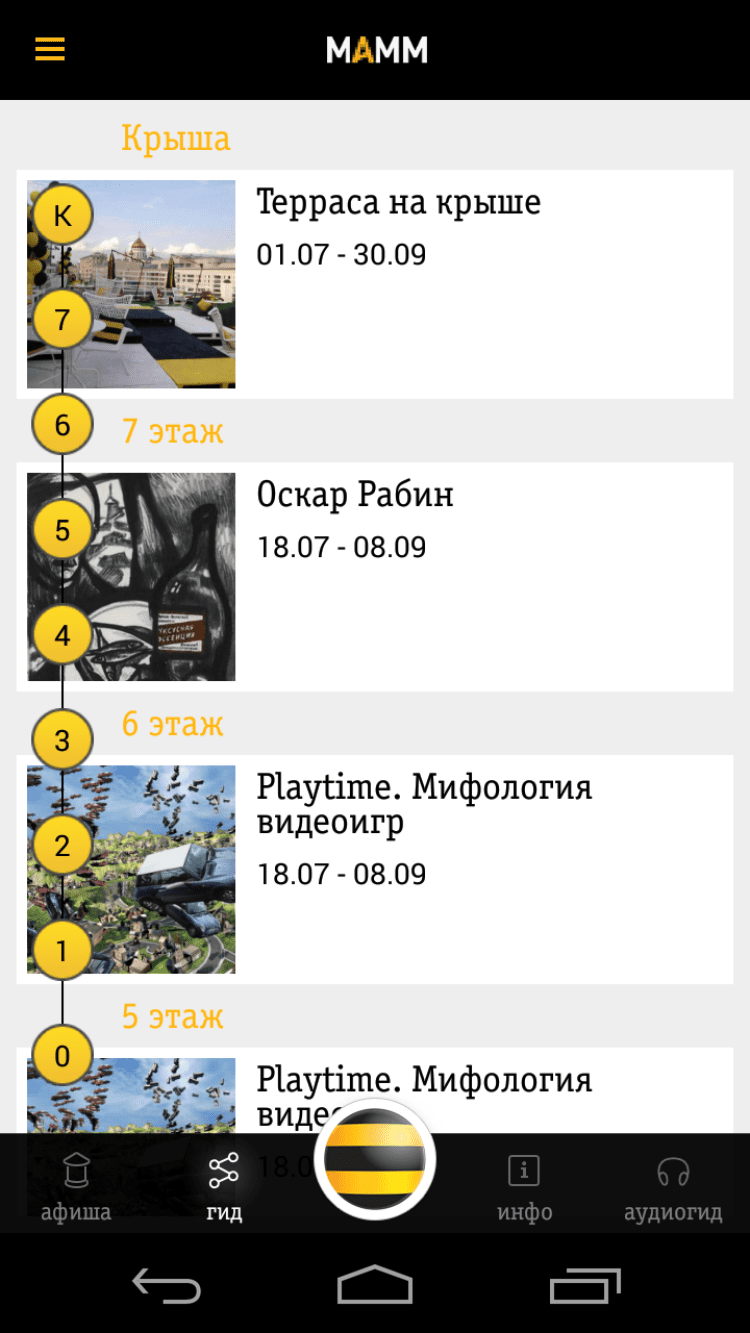
Task: Go back with the system back button
Action: coord(166,1285)
